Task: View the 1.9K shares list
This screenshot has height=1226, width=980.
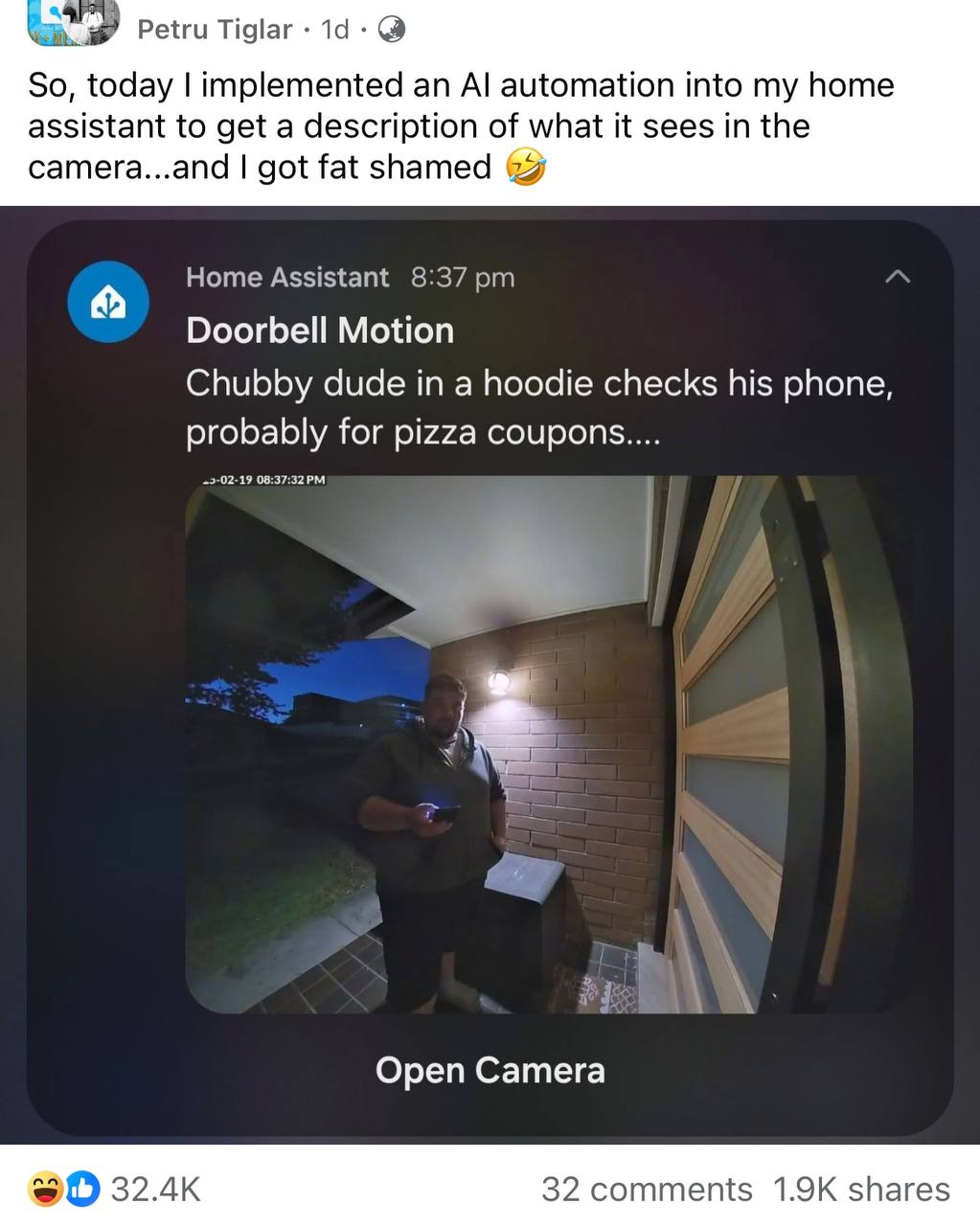Action: [x=861, y=1190]
